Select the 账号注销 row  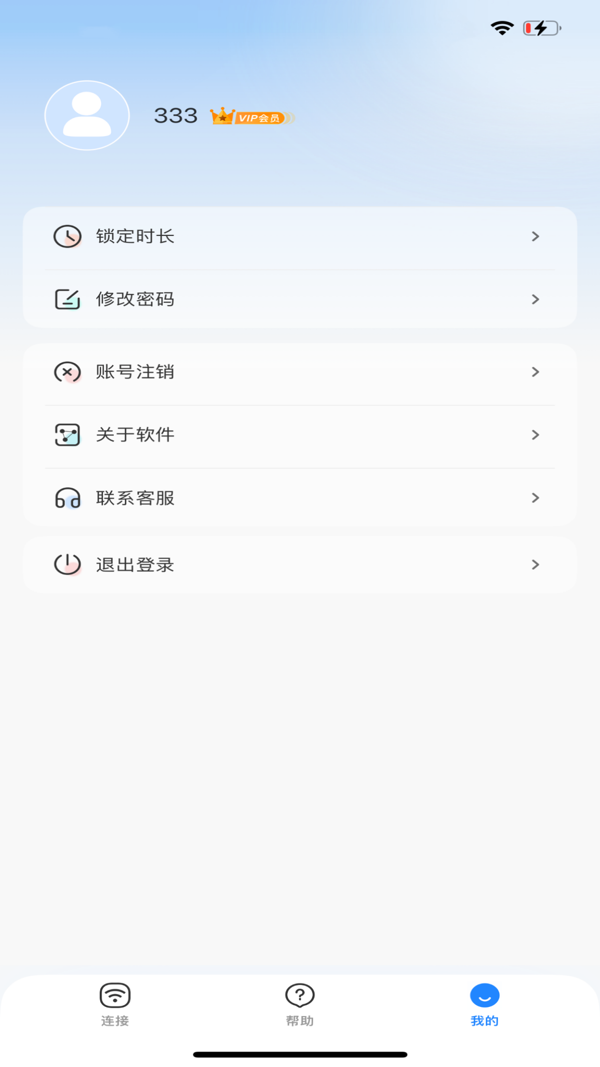[299, 372]
